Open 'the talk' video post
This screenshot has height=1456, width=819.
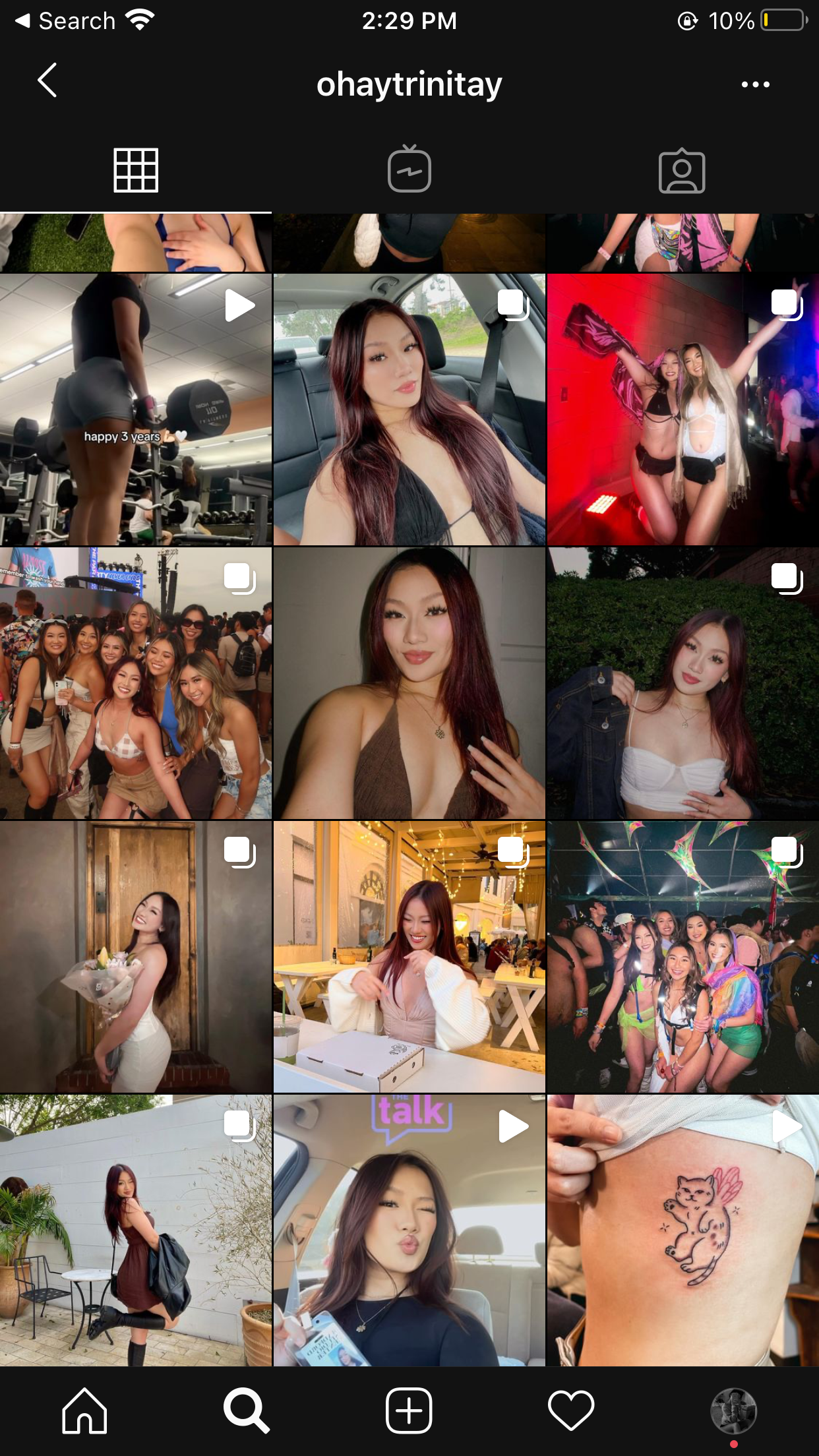[x=409, y=1230]
